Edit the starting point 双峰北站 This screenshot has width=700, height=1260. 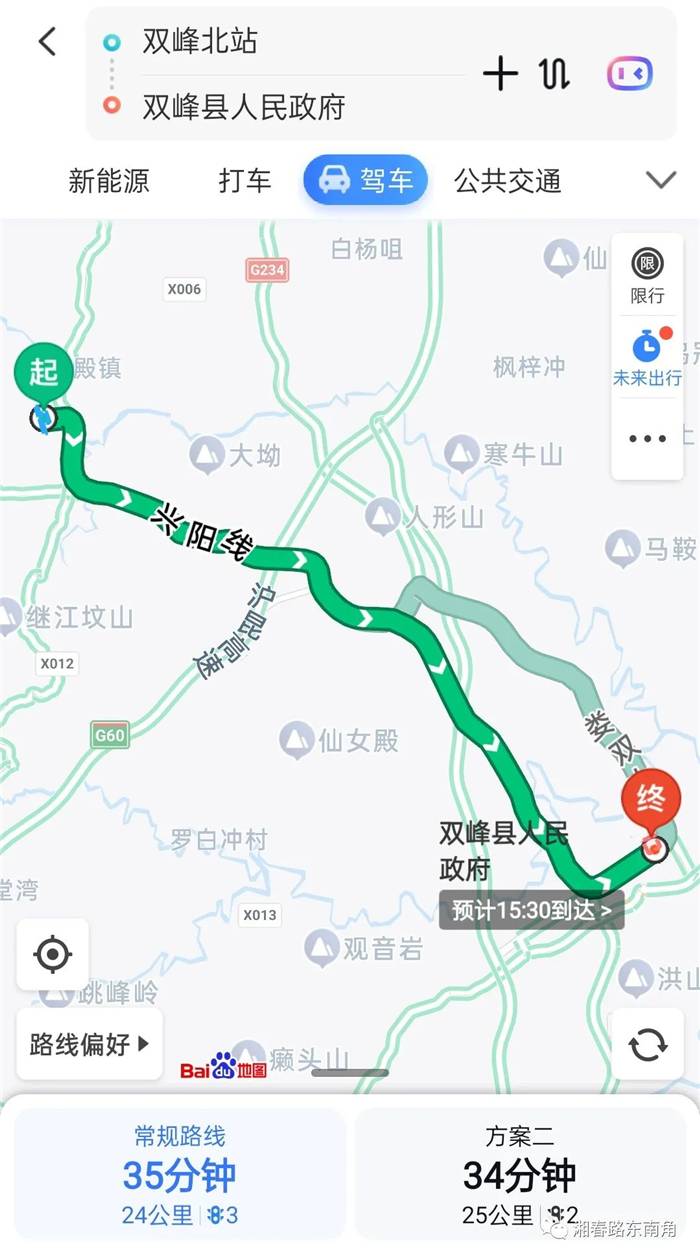200,42
